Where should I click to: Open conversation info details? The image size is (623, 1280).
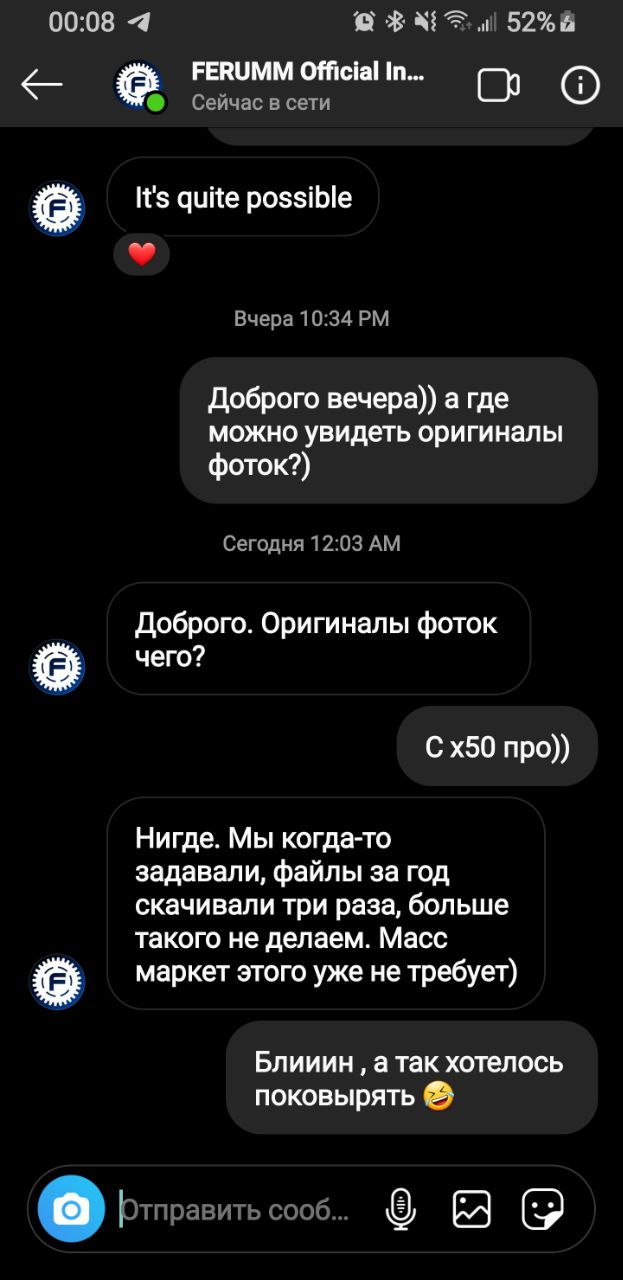(580, 86)
